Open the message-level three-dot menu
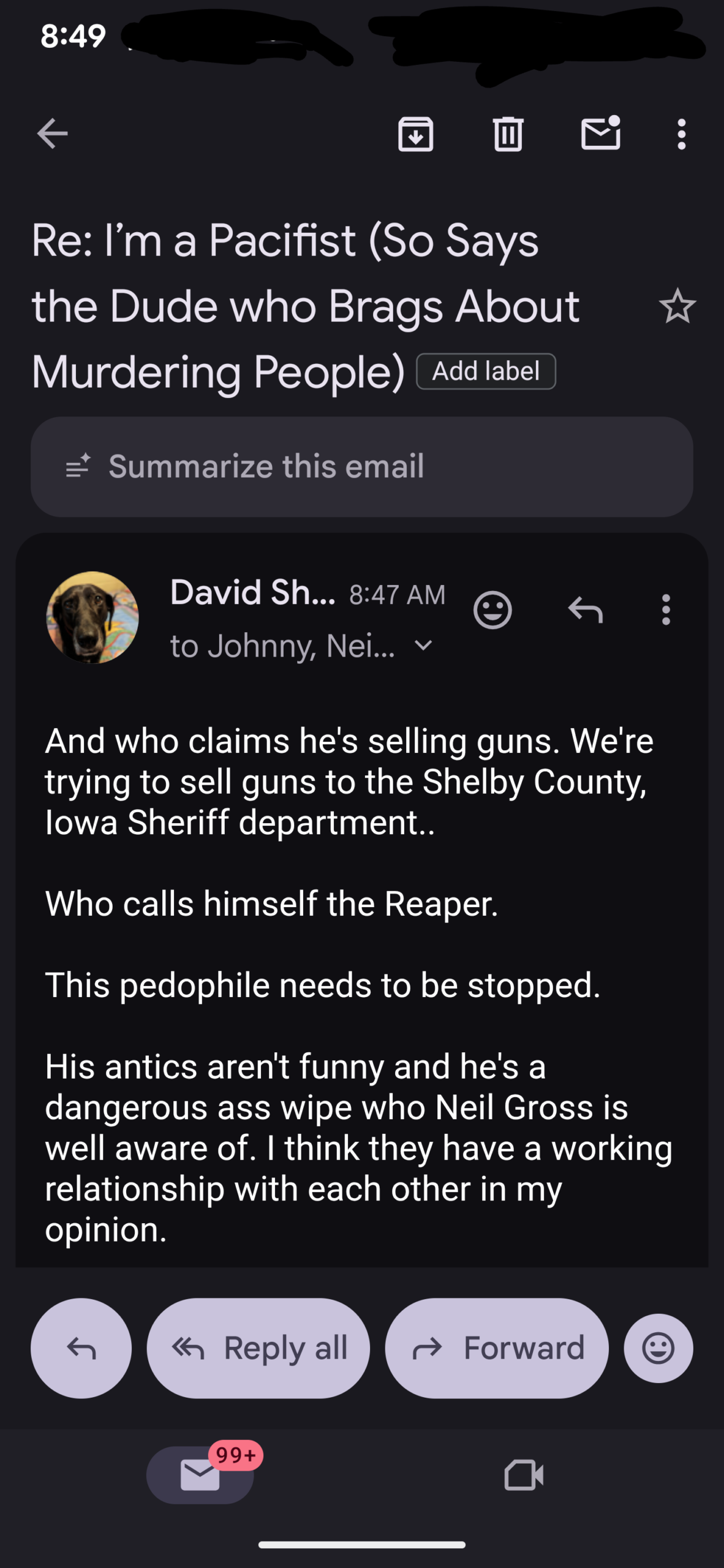 coord(666,610)
